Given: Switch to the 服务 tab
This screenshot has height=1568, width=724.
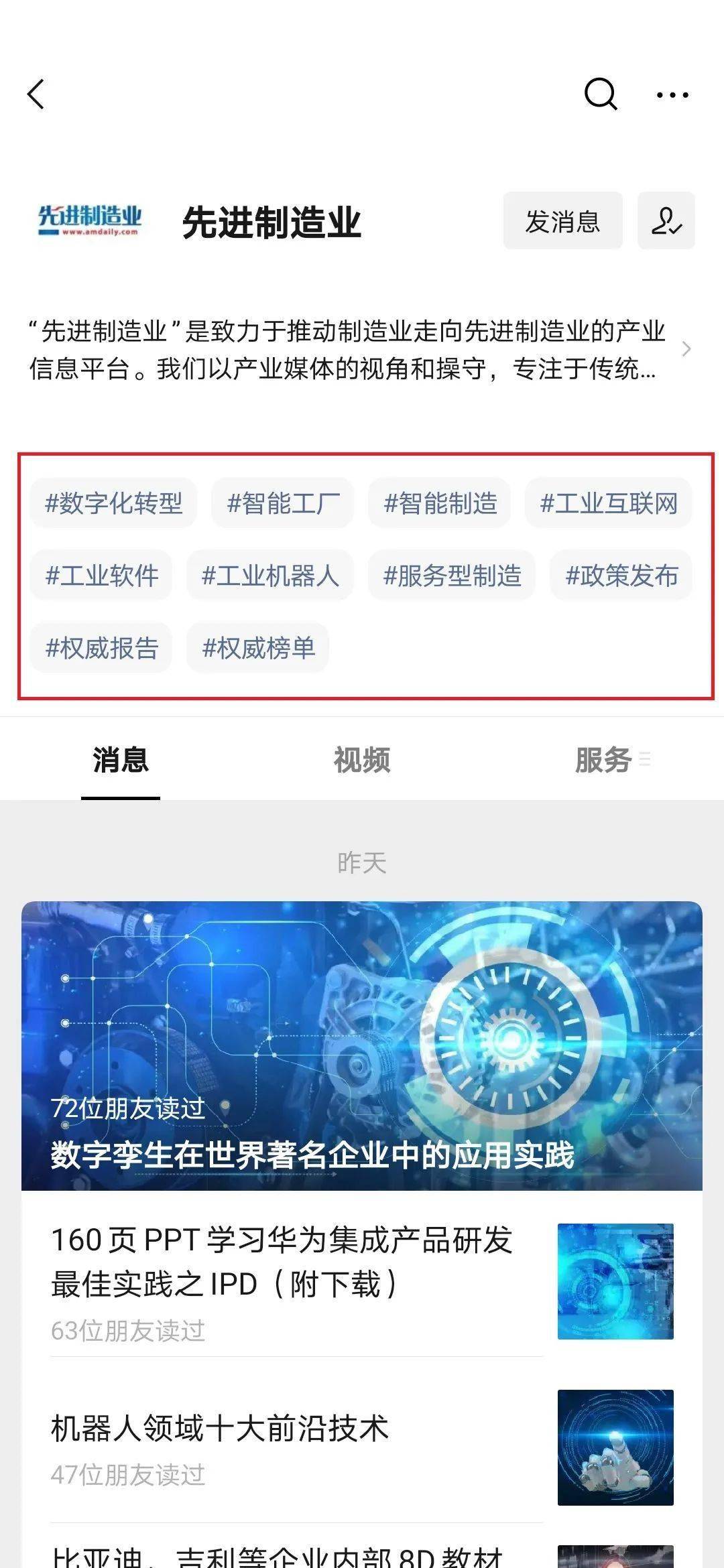Looking at the screenshot, I should [603, 760].
